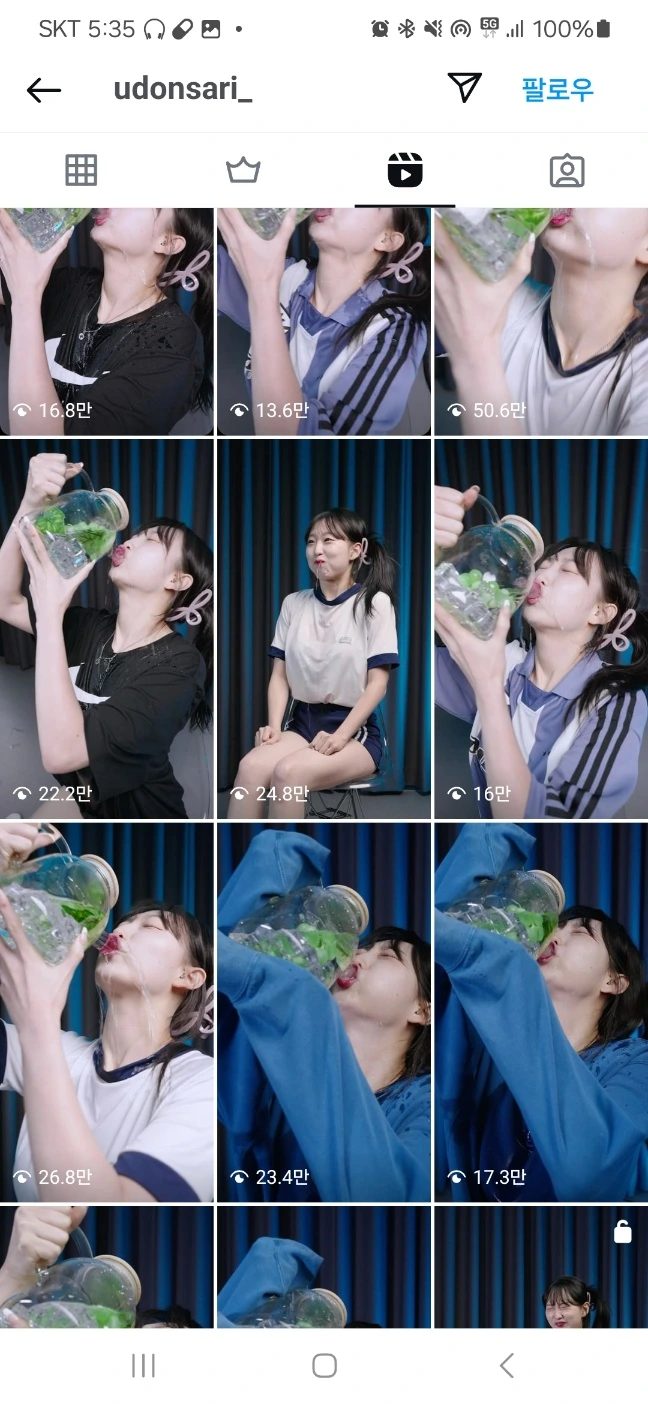Follow udonsari_ with the 팔로우 button

click(557, 89)
